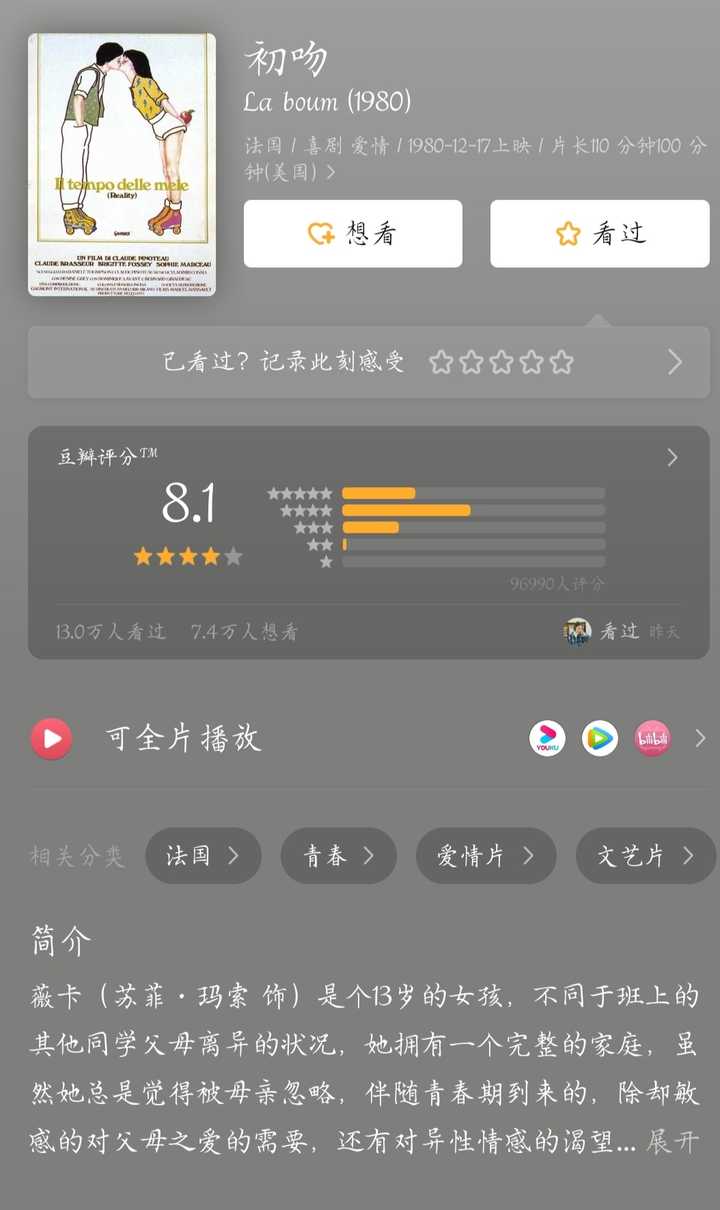Mark the film as 想看
This screenshot has height=1210, width=720.
(x=353, y=234)
